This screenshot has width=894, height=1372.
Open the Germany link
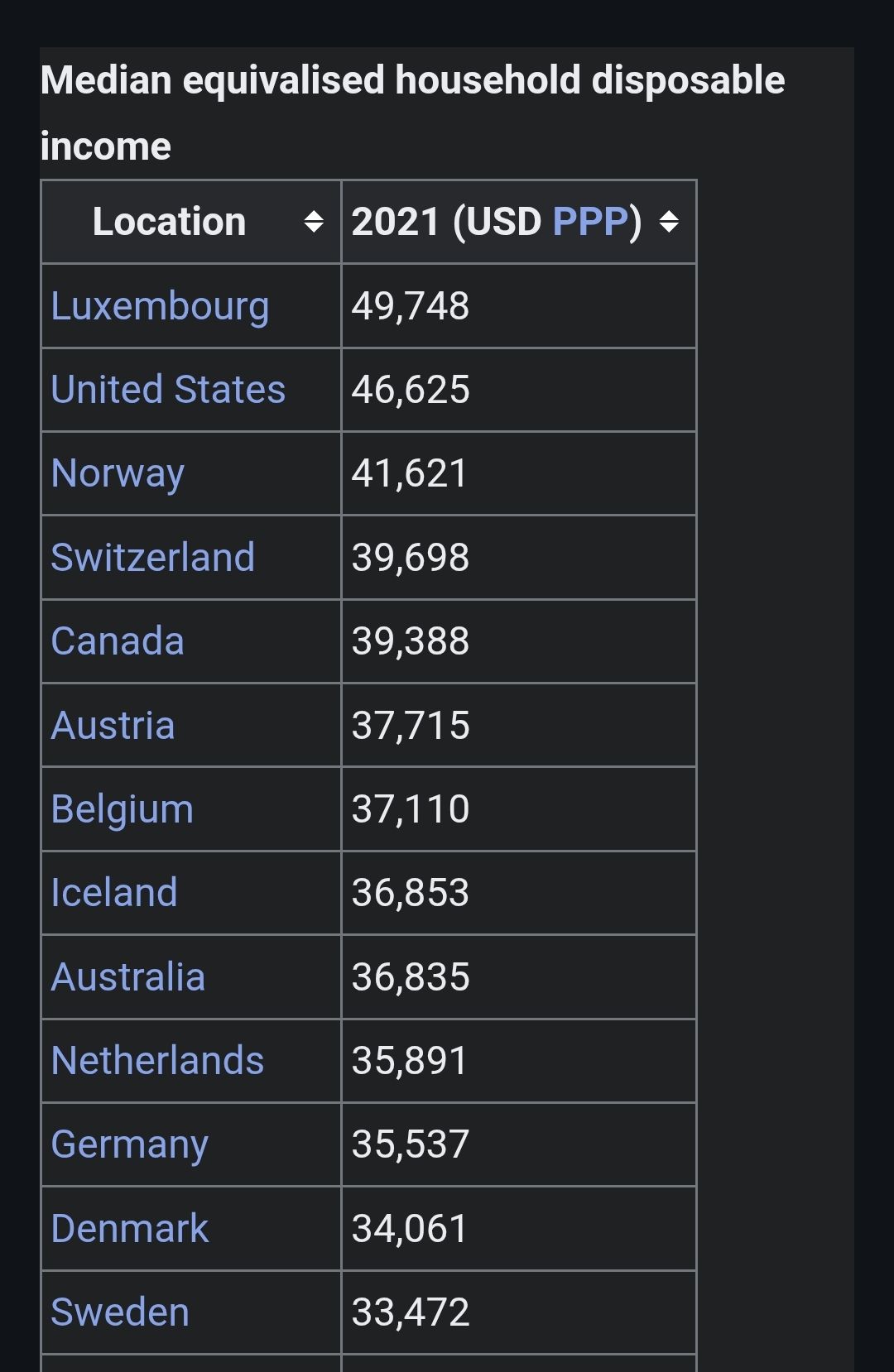pos(130,1145)
